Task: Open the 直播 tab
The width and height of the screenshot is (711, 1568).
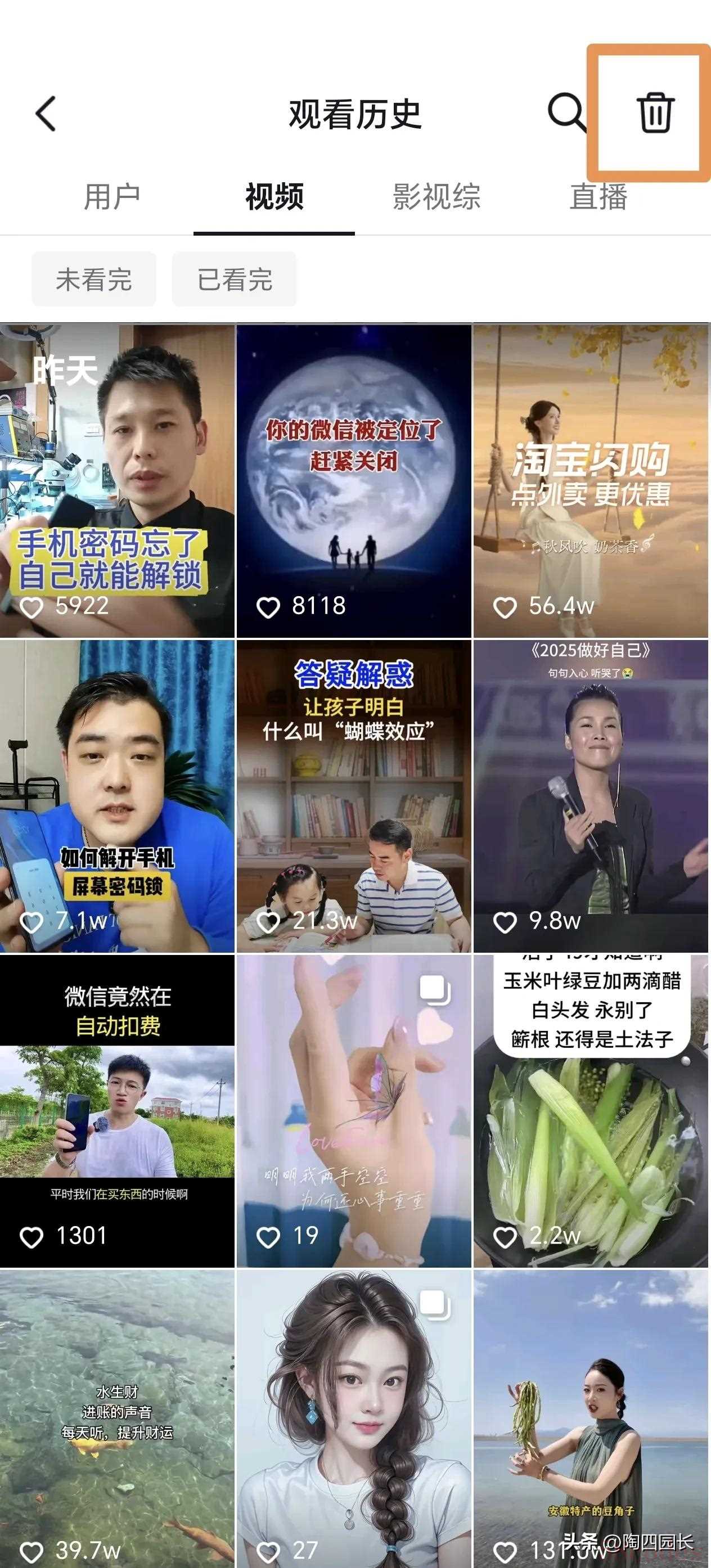Action: (598, 197)
